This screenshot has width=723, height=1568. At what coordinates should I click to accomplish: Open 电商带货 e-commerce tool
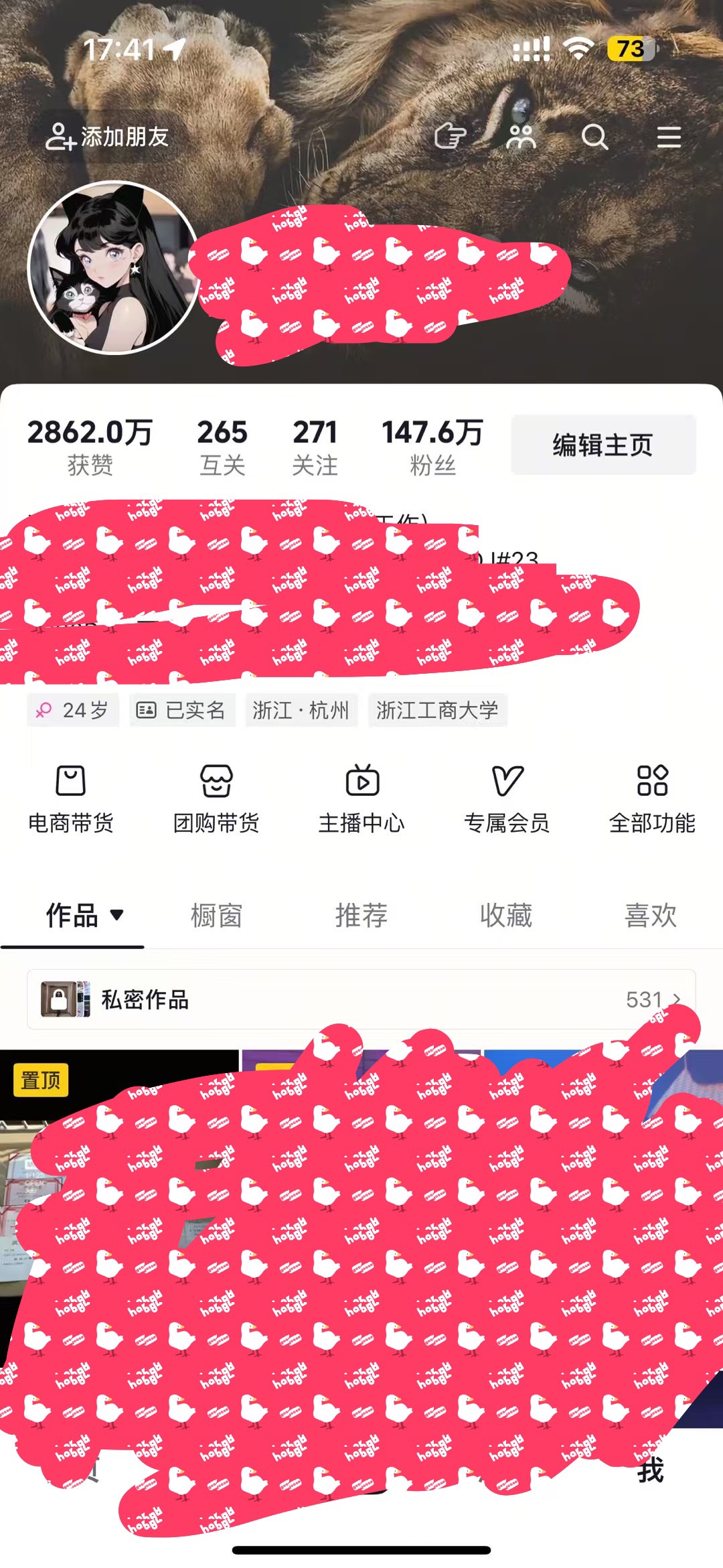[x=71, y=799]
